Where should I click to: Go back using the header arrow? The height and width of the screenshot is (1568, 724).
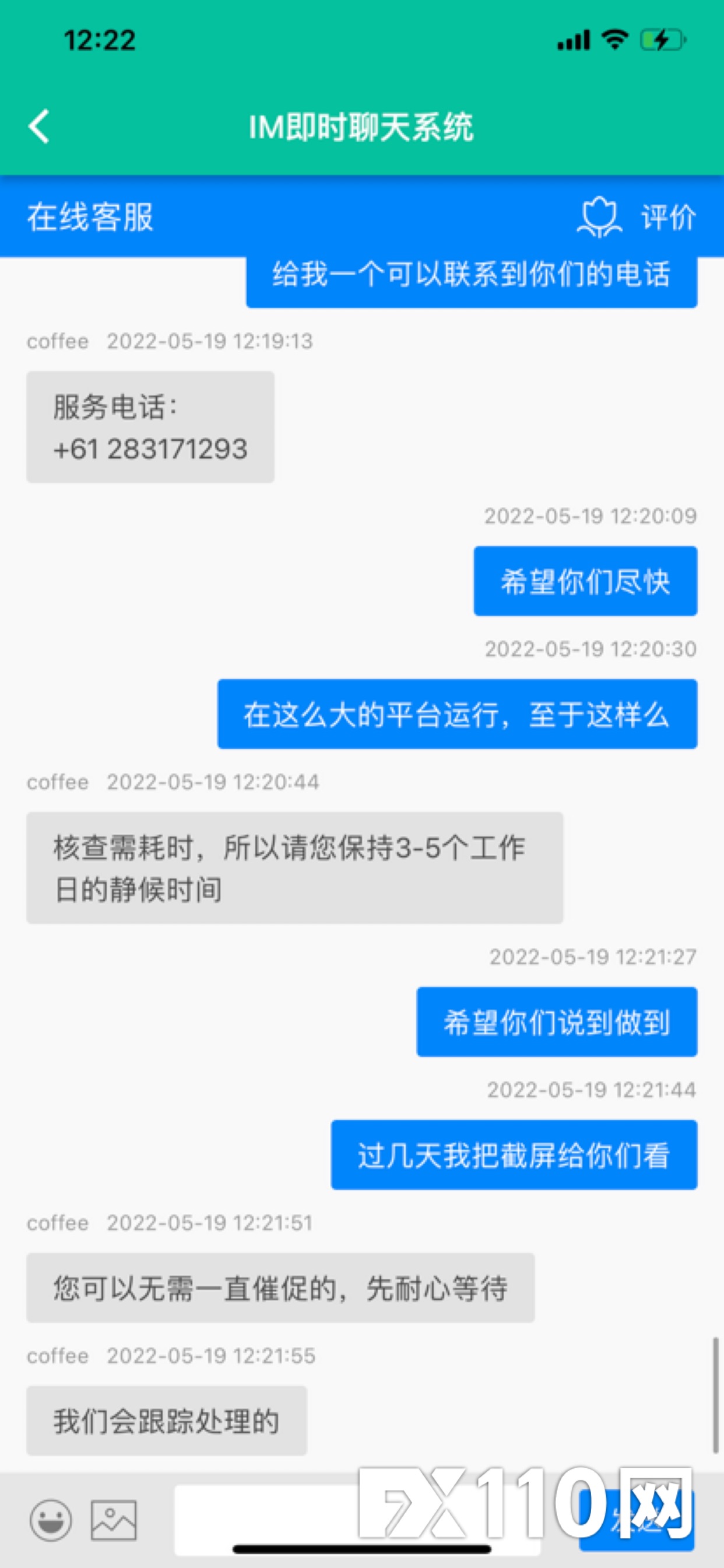(x=39, y=127)
